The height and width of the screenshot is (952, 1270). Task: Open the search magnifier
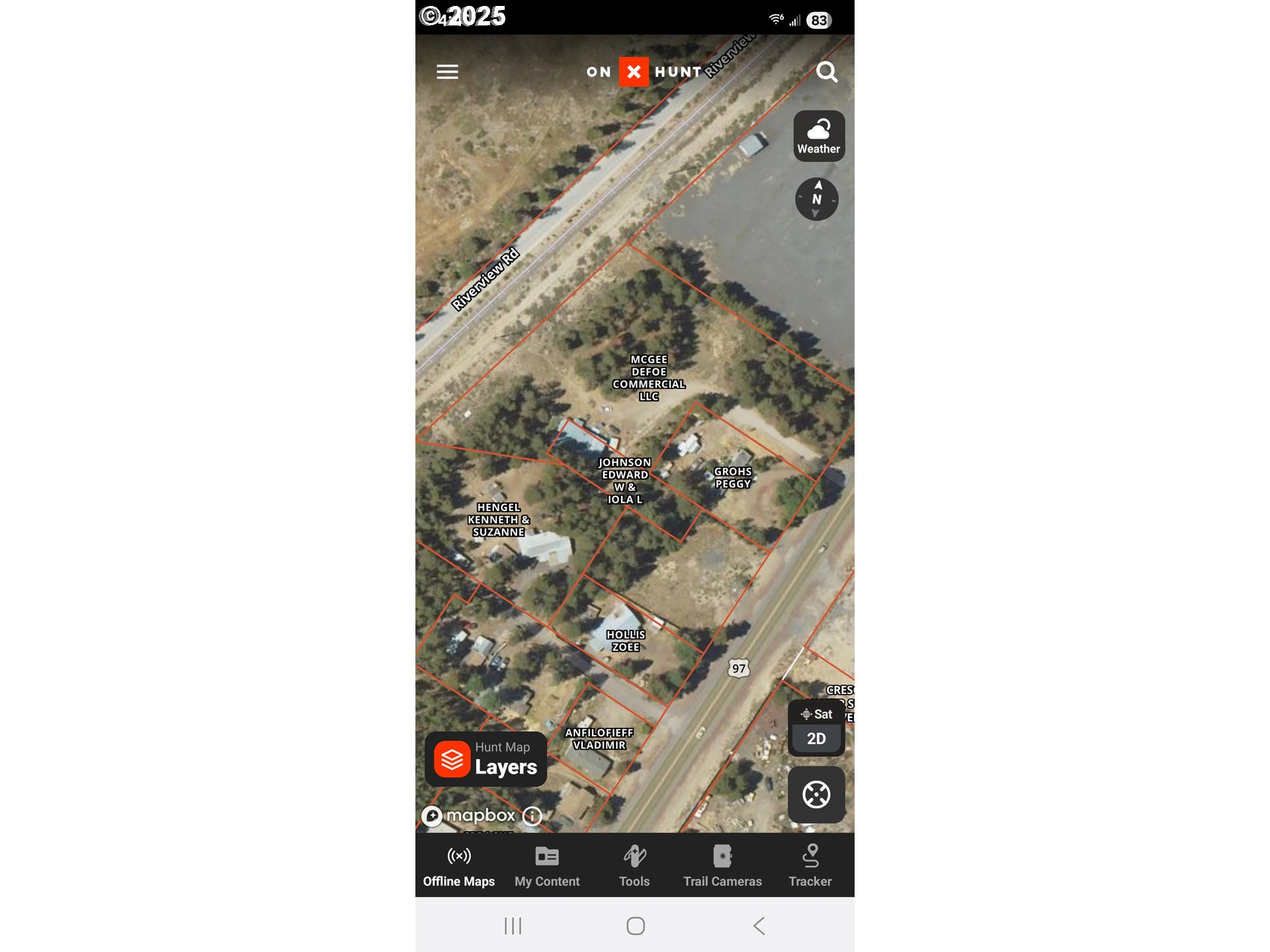click(x=826, y=71)
